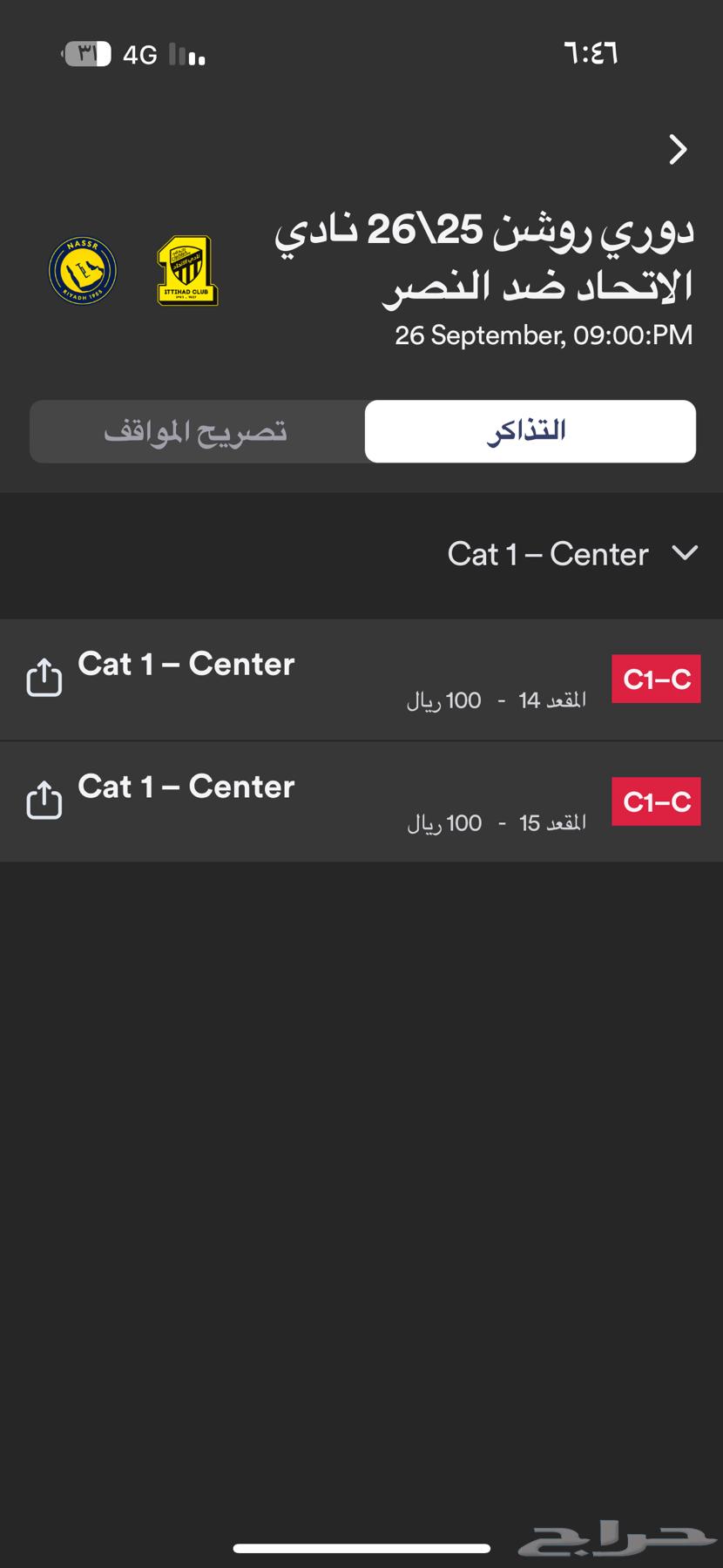Tap the 4G network label

point(142,54)
